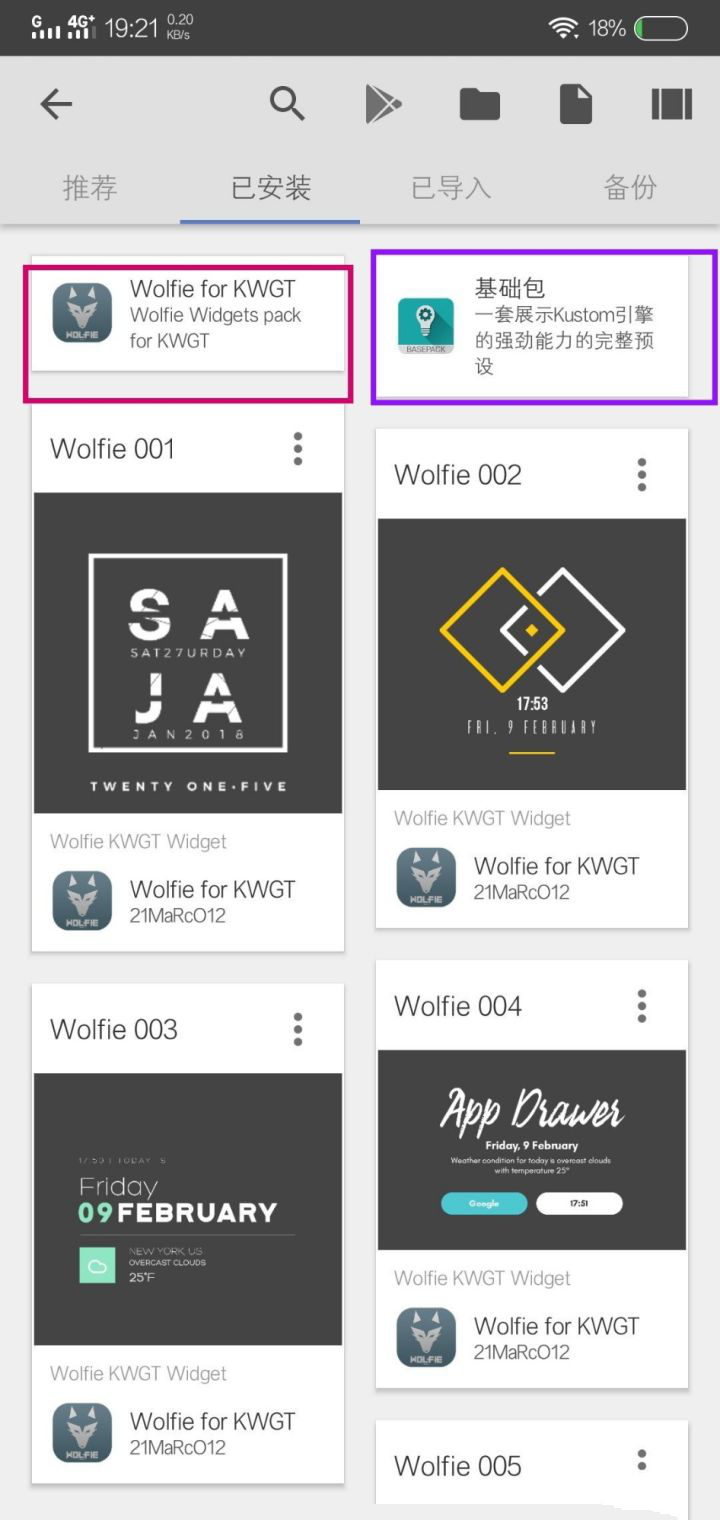This screenshot has width=720, height=1520.
Task: Go back with the arrow icon
Action: 56,104
